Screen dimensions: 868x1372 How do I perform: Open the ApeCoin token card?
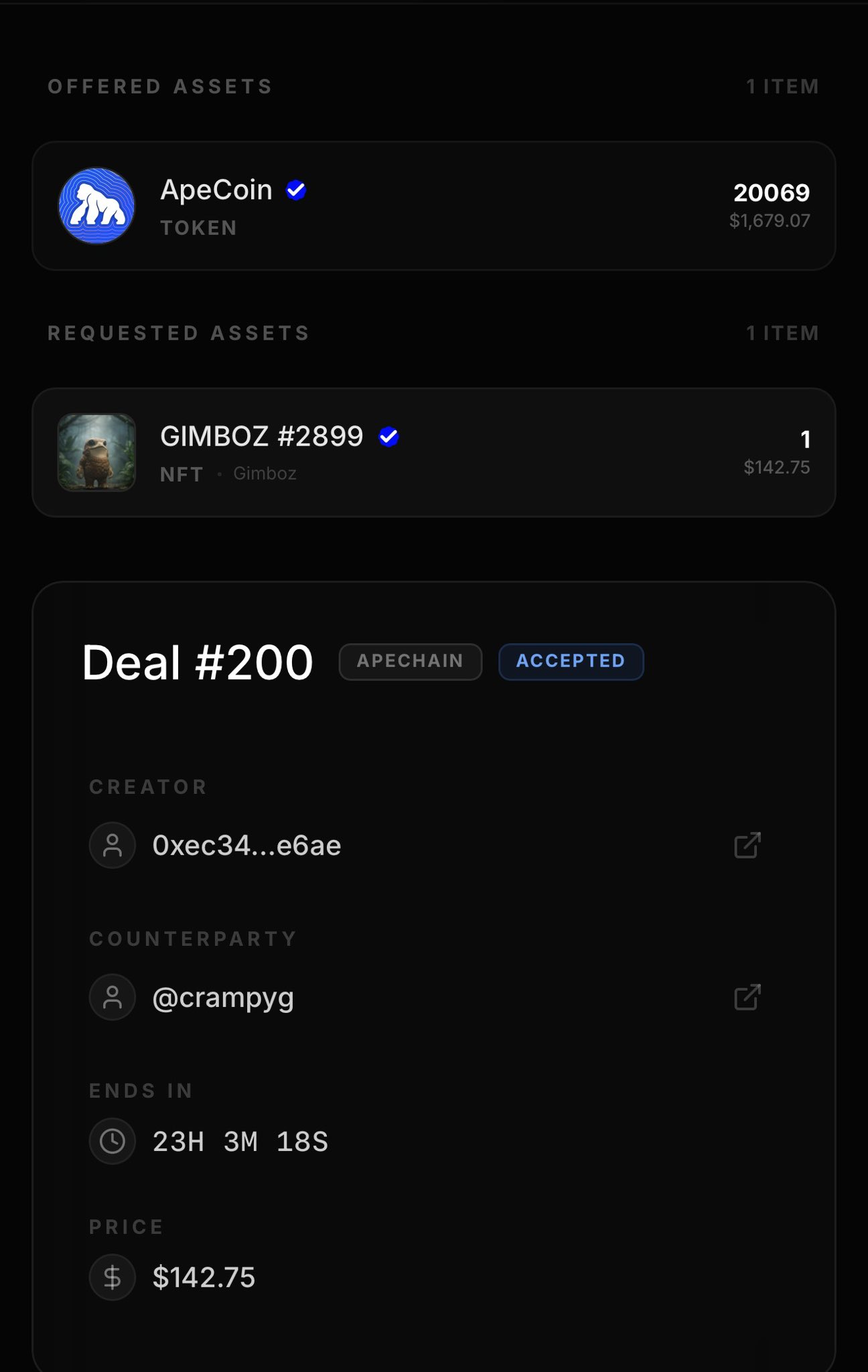433,206
